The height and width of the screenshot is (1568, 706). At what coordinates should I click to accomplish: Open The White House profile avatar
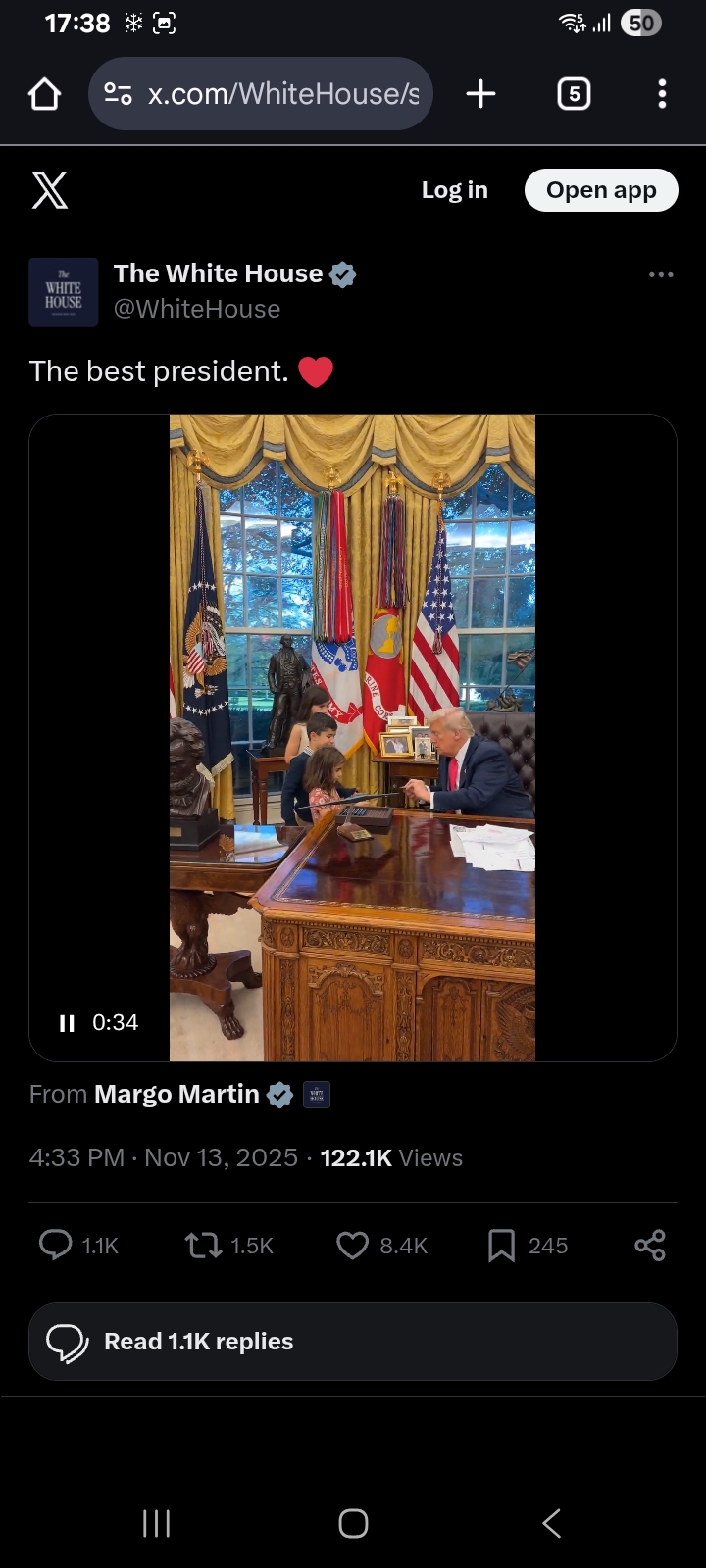click(x=63, y=292)
